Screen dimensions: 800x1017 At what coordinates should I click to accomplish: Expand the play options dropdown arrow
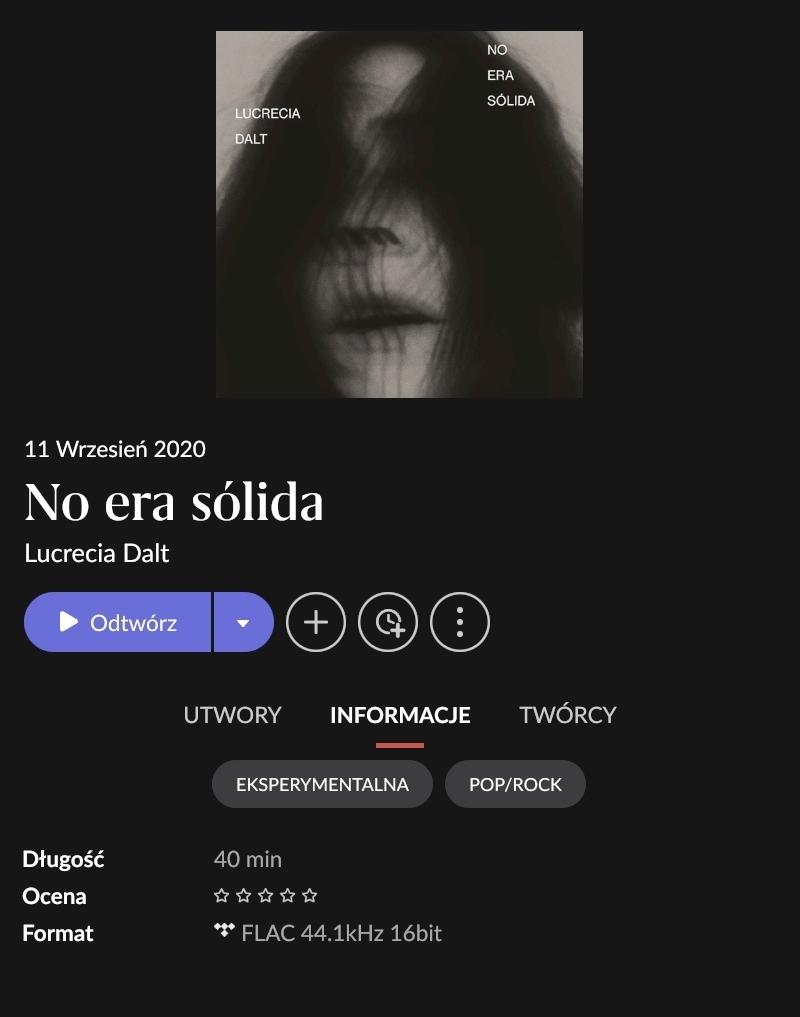243,622
